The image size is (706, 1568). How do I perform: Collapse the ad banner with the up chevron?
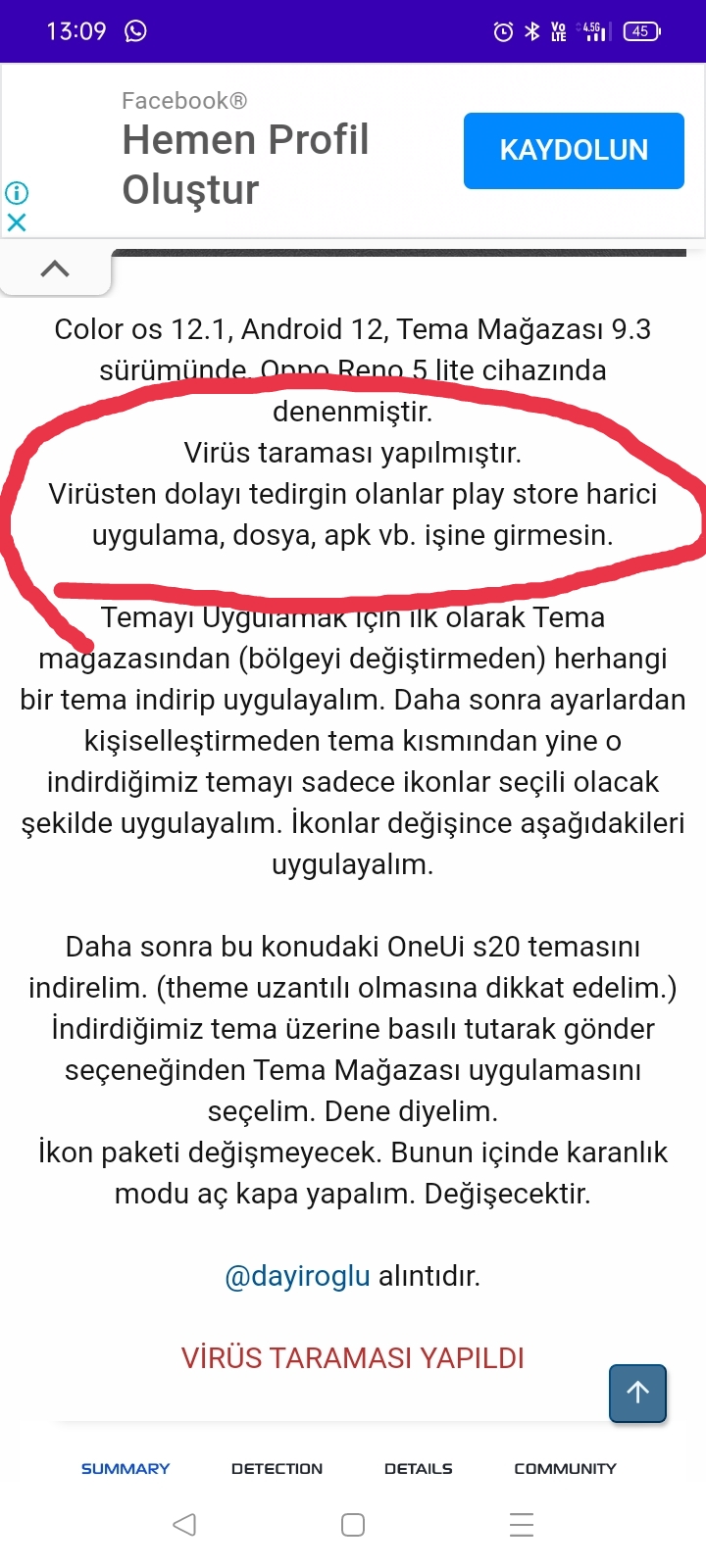[55, 269]
